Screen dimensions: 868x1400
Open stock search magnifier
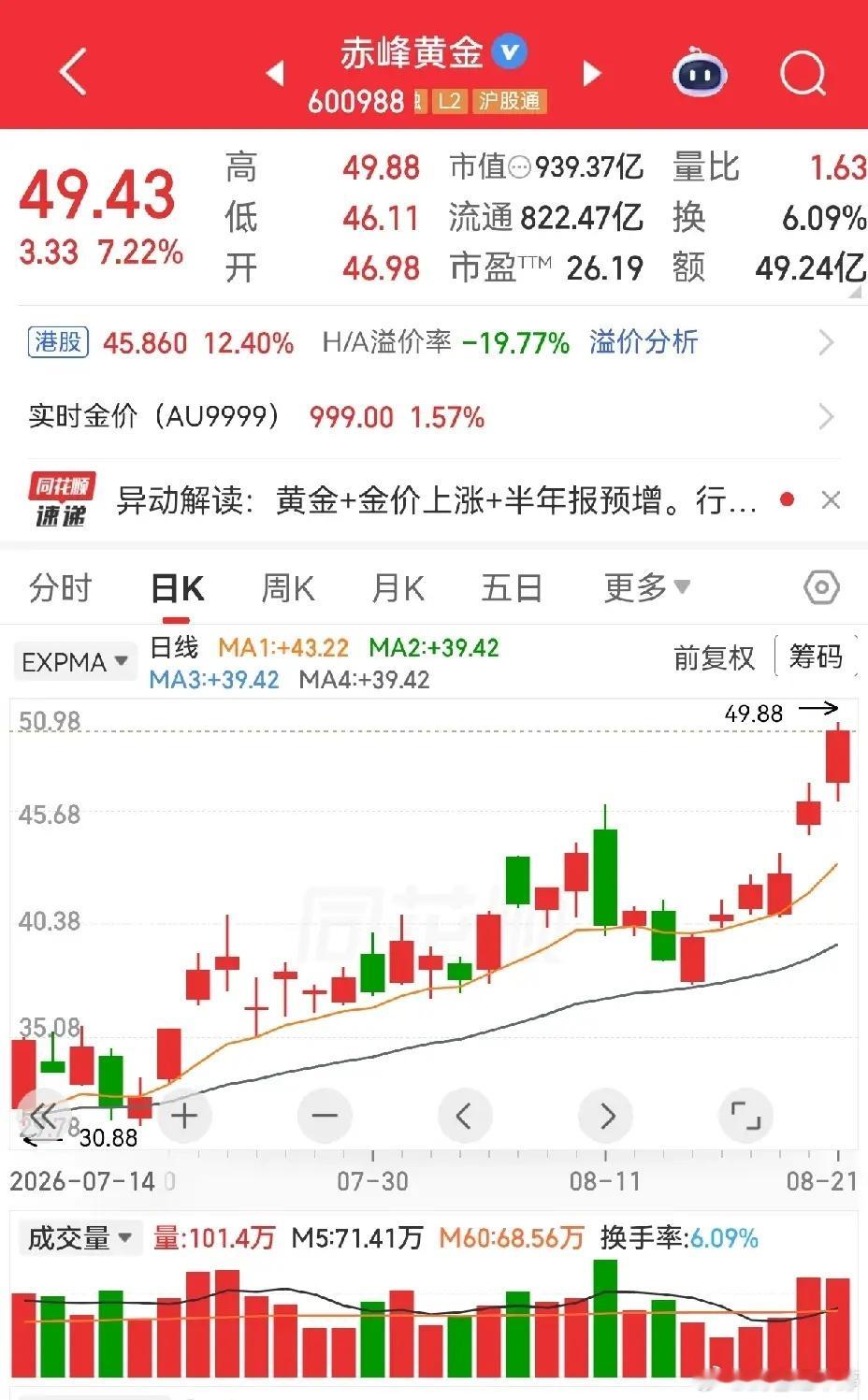pos(803,72)
